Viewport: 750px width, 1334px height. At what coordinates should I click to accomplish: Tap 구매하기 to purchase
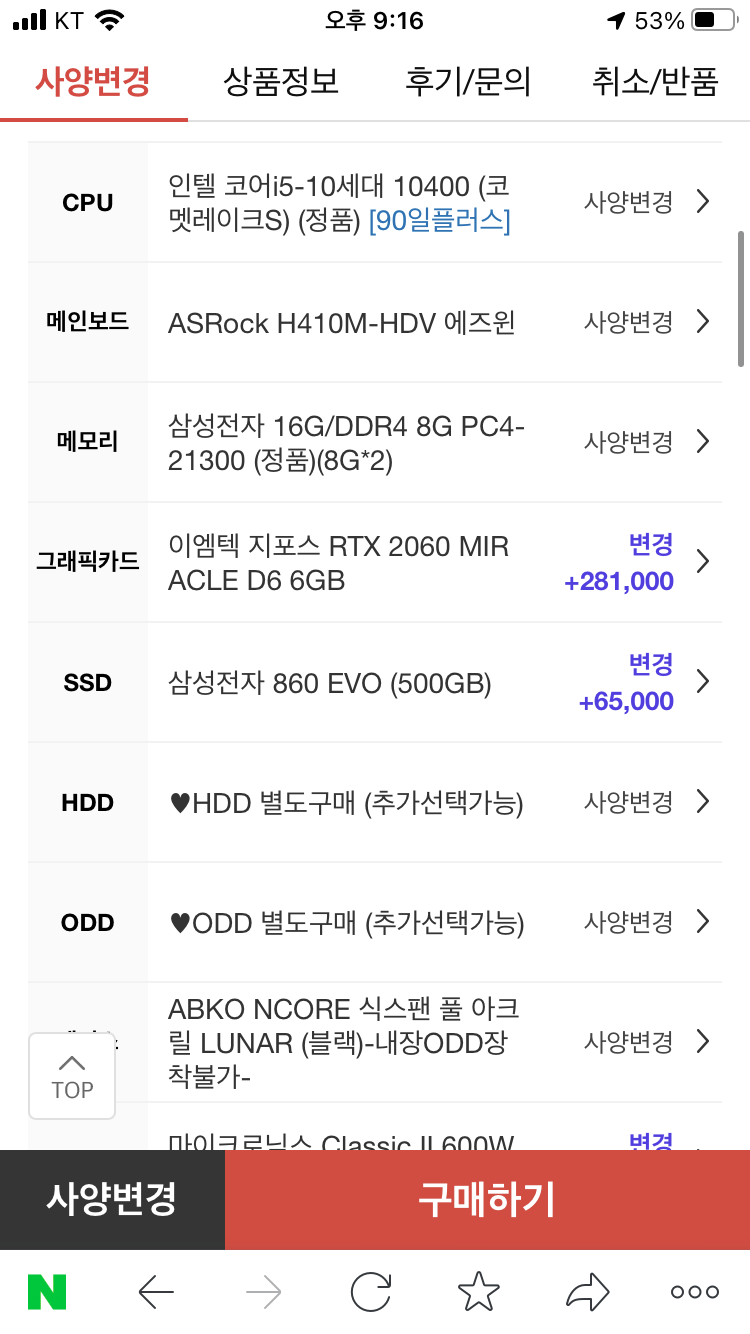pos(487,1200)
